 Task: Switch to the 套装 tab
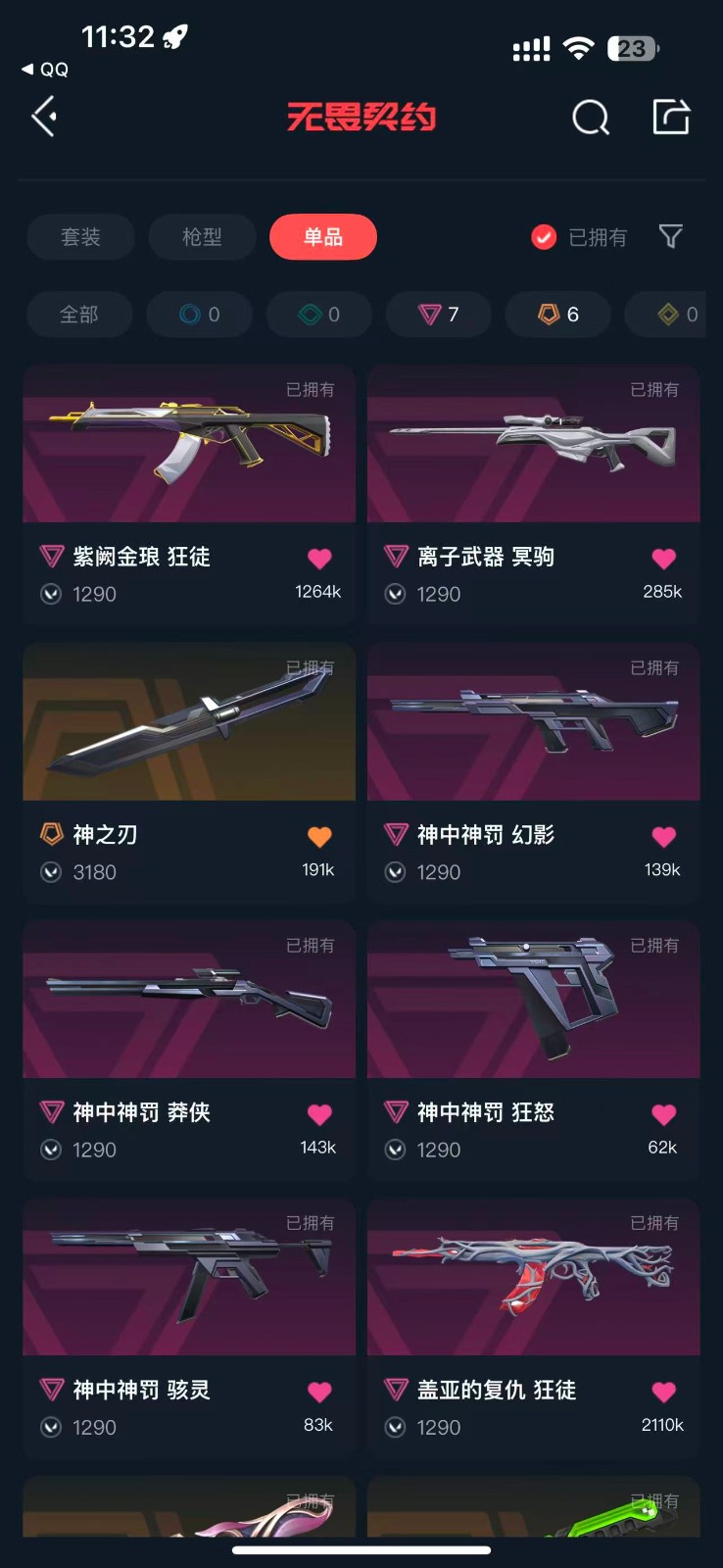click(80, 237)
